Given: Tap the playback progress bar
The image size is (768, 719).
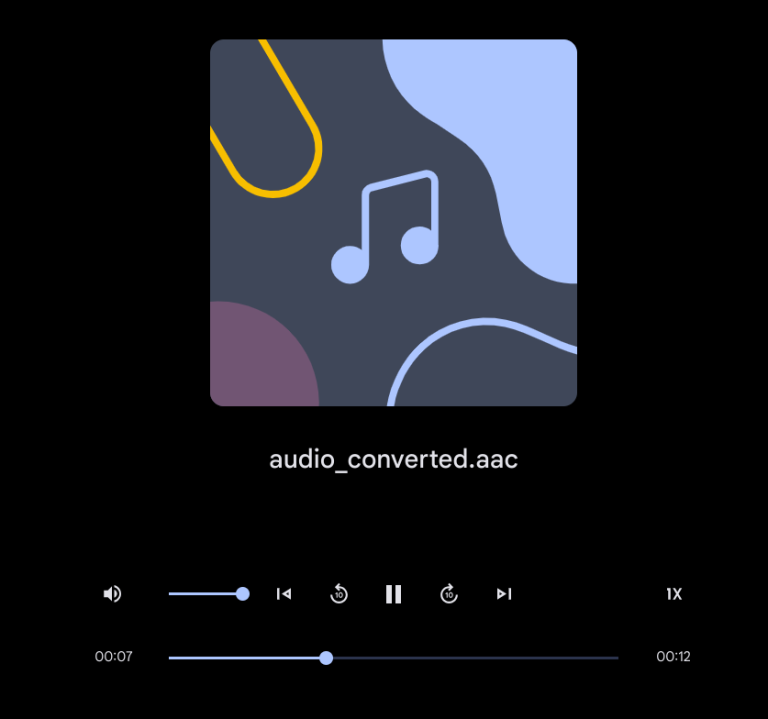Looking at the screenshot, I should [393, 658].
